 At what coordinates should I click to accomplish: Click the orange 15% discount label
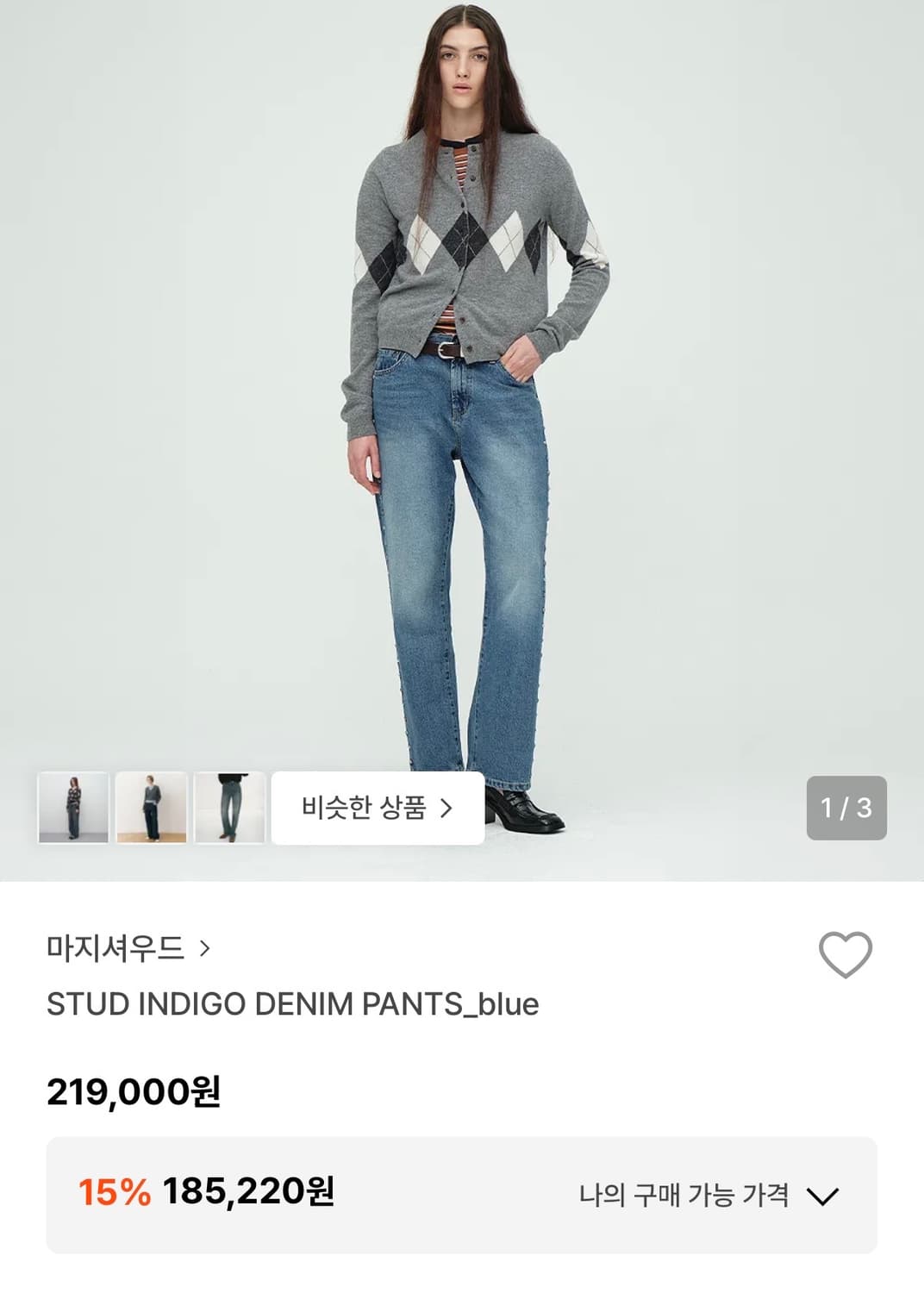[x=105, y=1195]
